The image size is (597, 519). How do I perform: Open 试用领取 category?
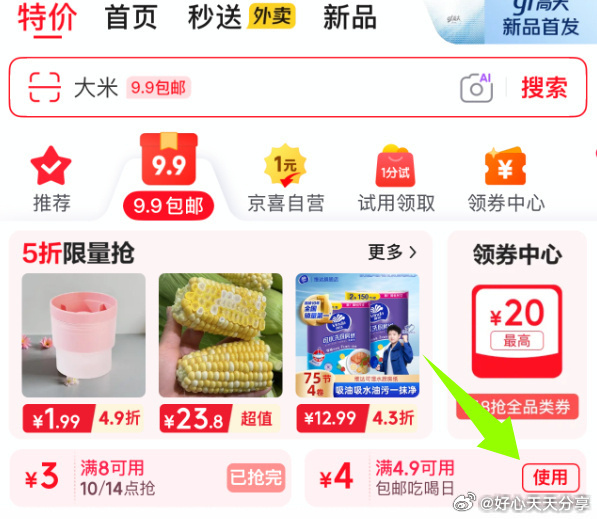click(396, 178)
